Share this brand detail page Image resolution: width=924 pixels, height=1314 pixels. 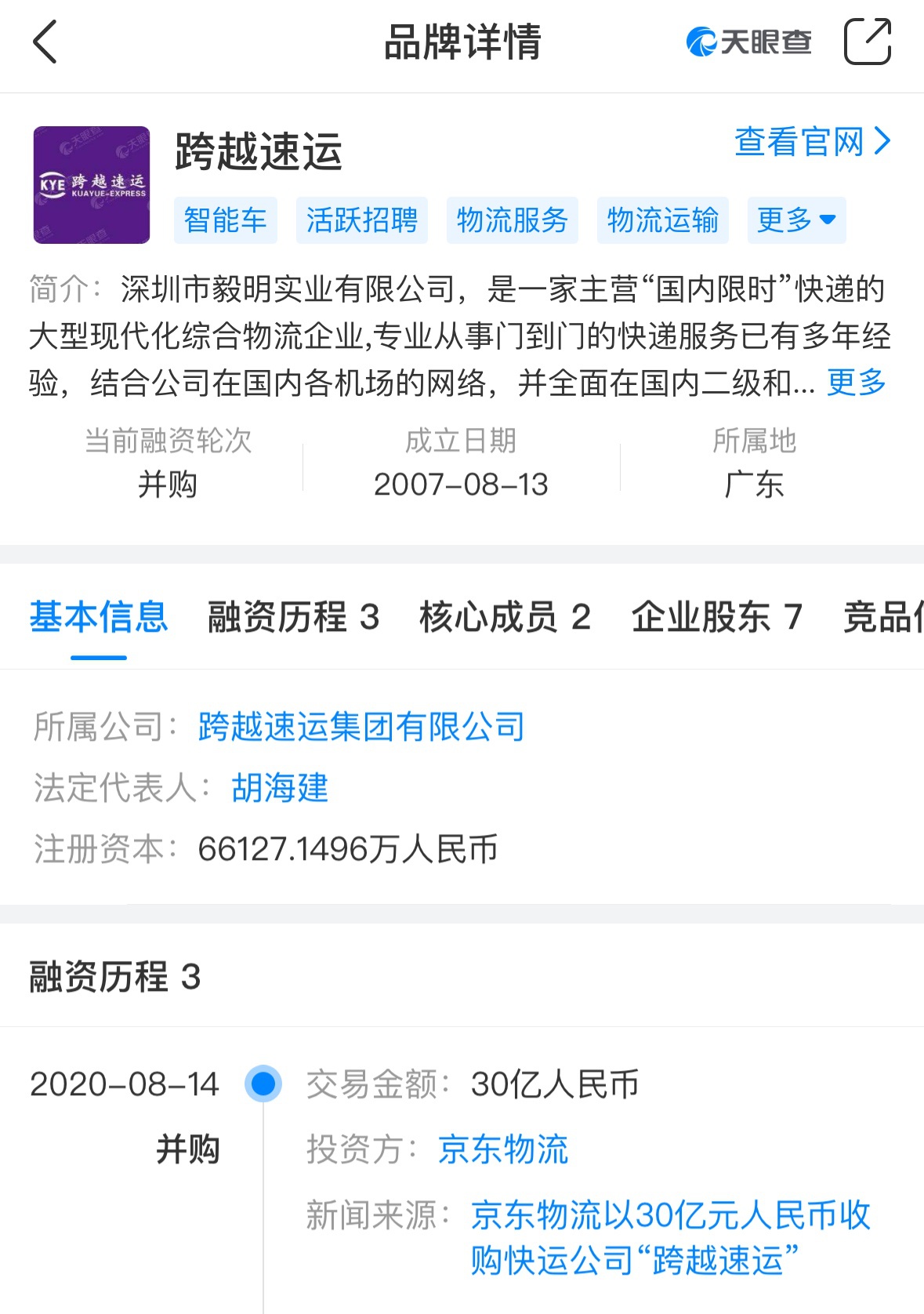tap(867, 42)
